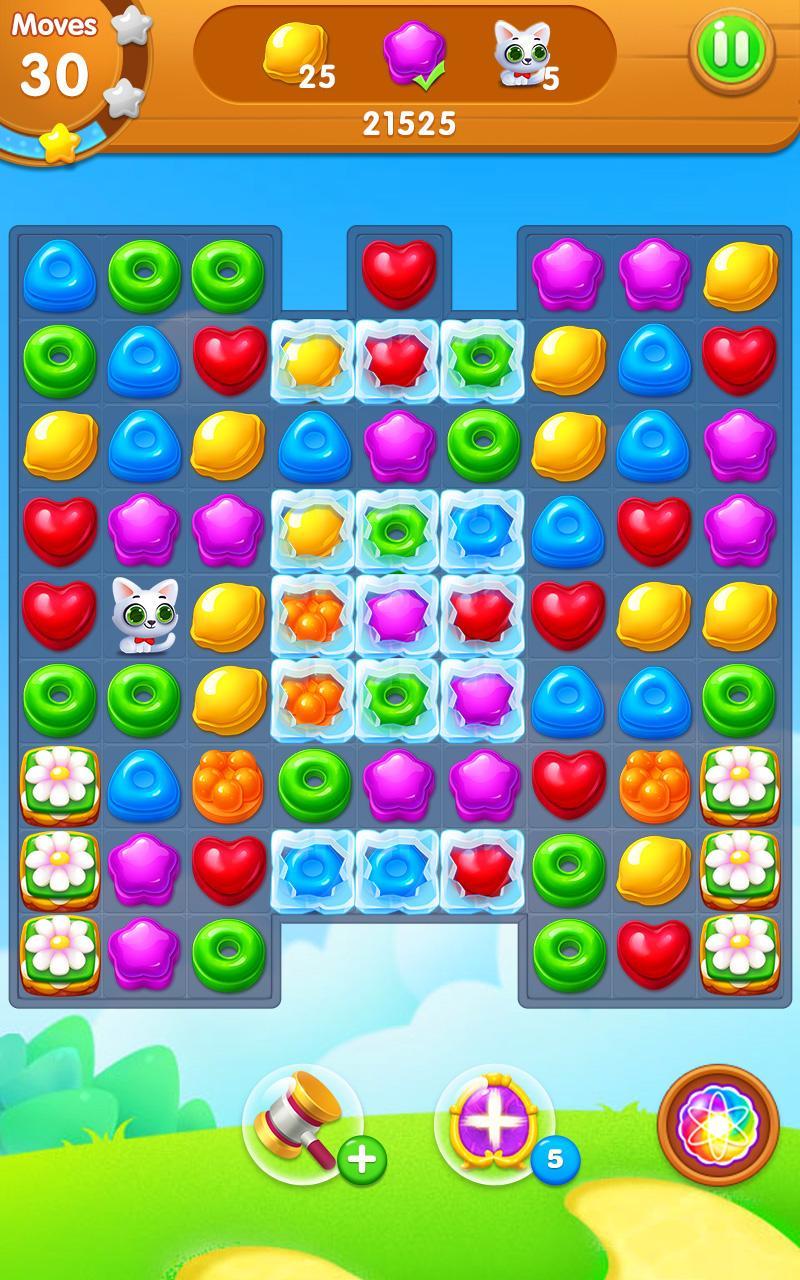
Task: Select the extra moves booster
Action: [493, 1122]
